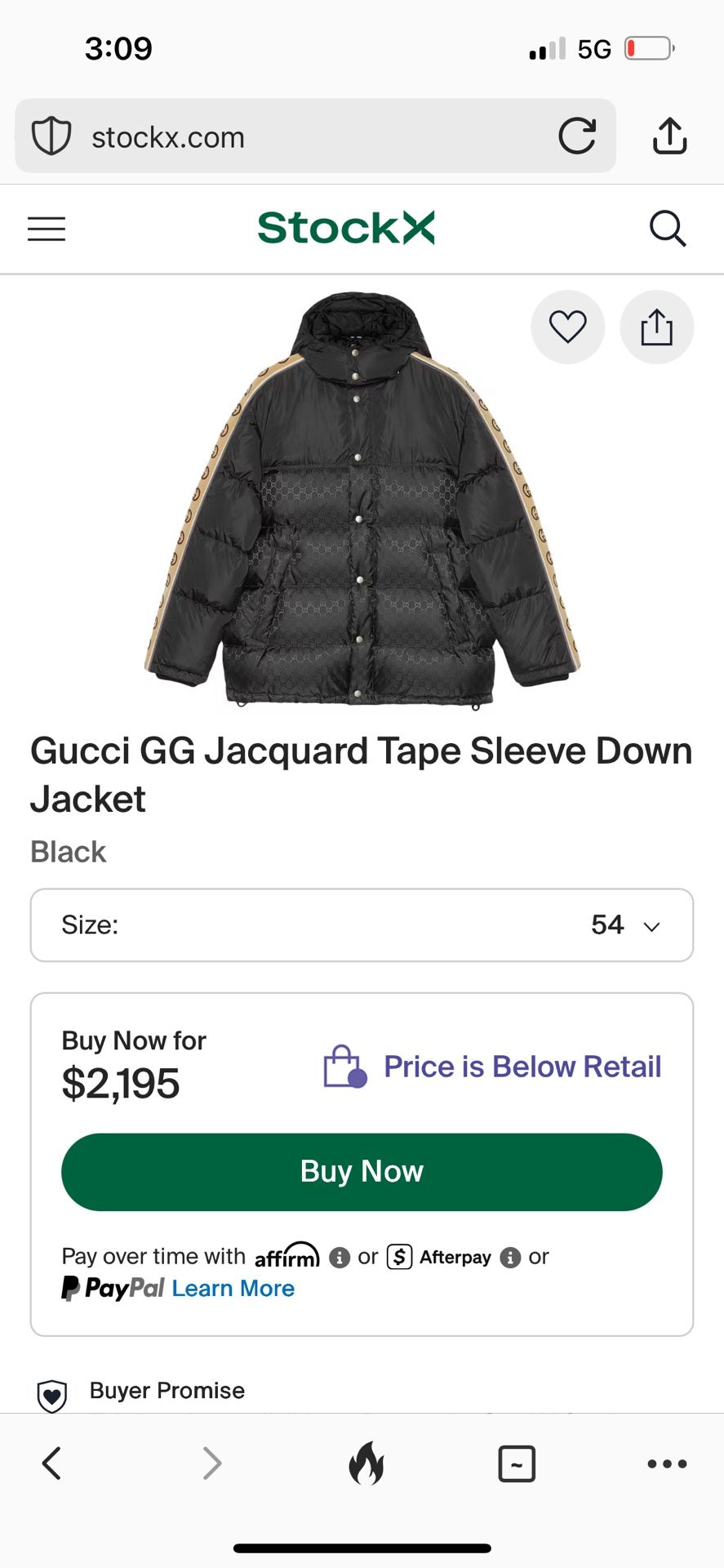This screenshot has height=1568, width=724.
Task: Click the StockX search icon
Action: (668, 229)
